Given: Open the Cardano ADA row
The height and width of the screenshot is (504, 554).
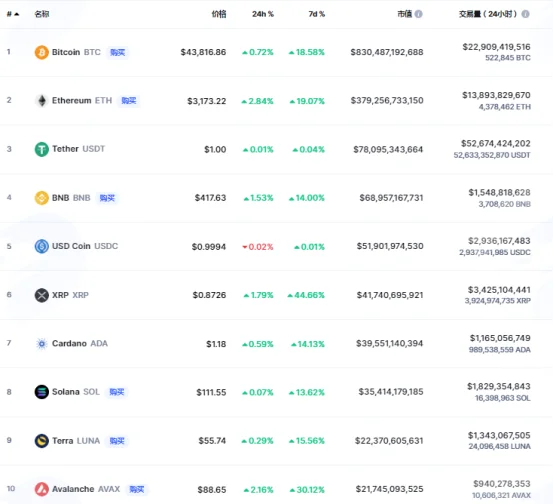Looking at the screenshot, I should click(x=277, y=343).
